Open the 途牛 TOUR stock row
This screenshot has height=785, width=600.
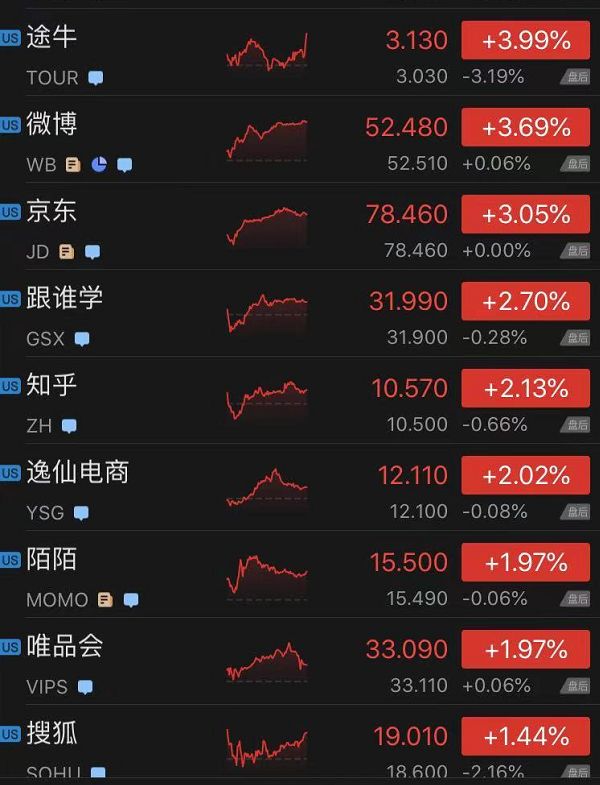click(x=52, y=39)
